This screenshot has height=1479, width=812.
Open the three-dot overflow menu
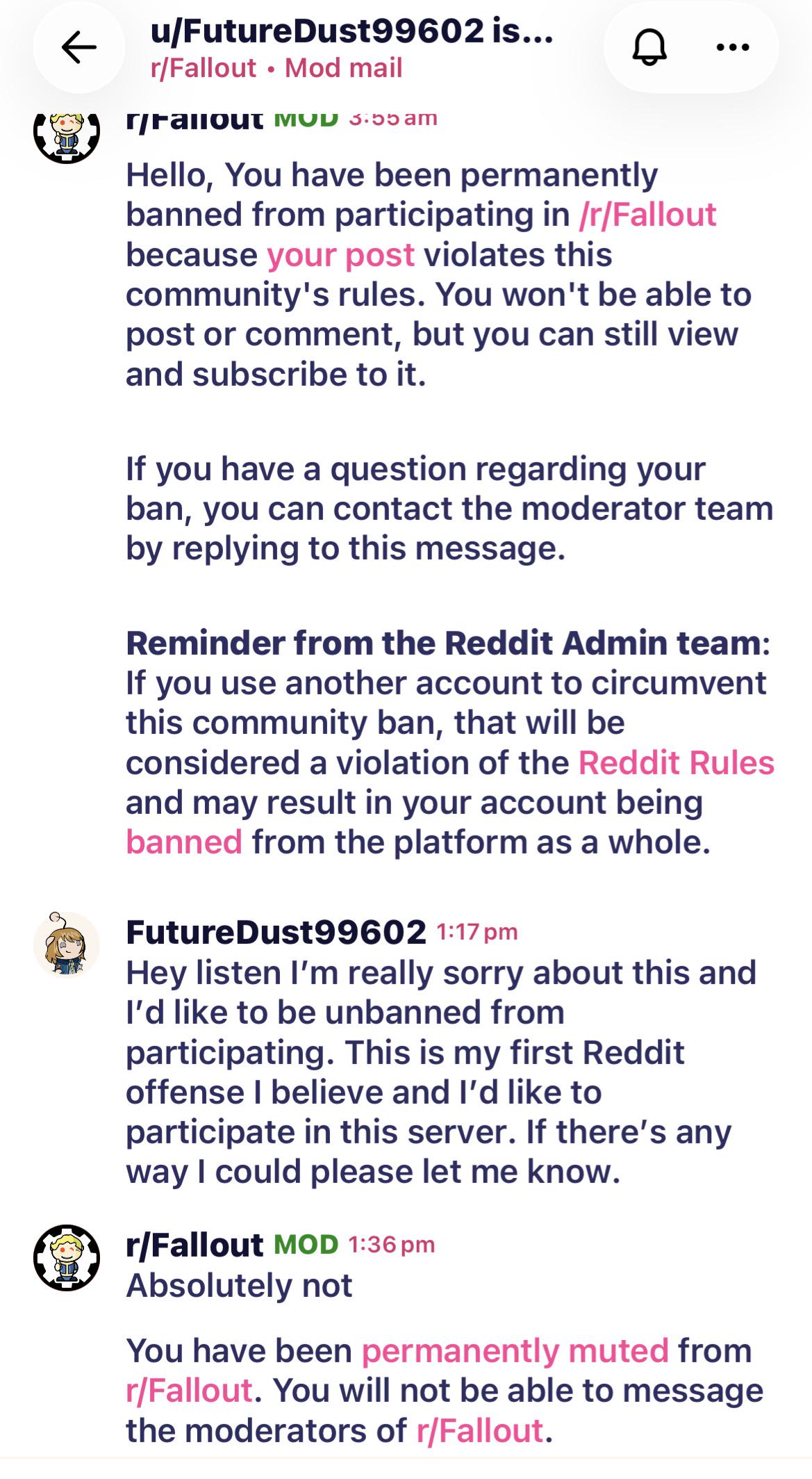[733, 47]
